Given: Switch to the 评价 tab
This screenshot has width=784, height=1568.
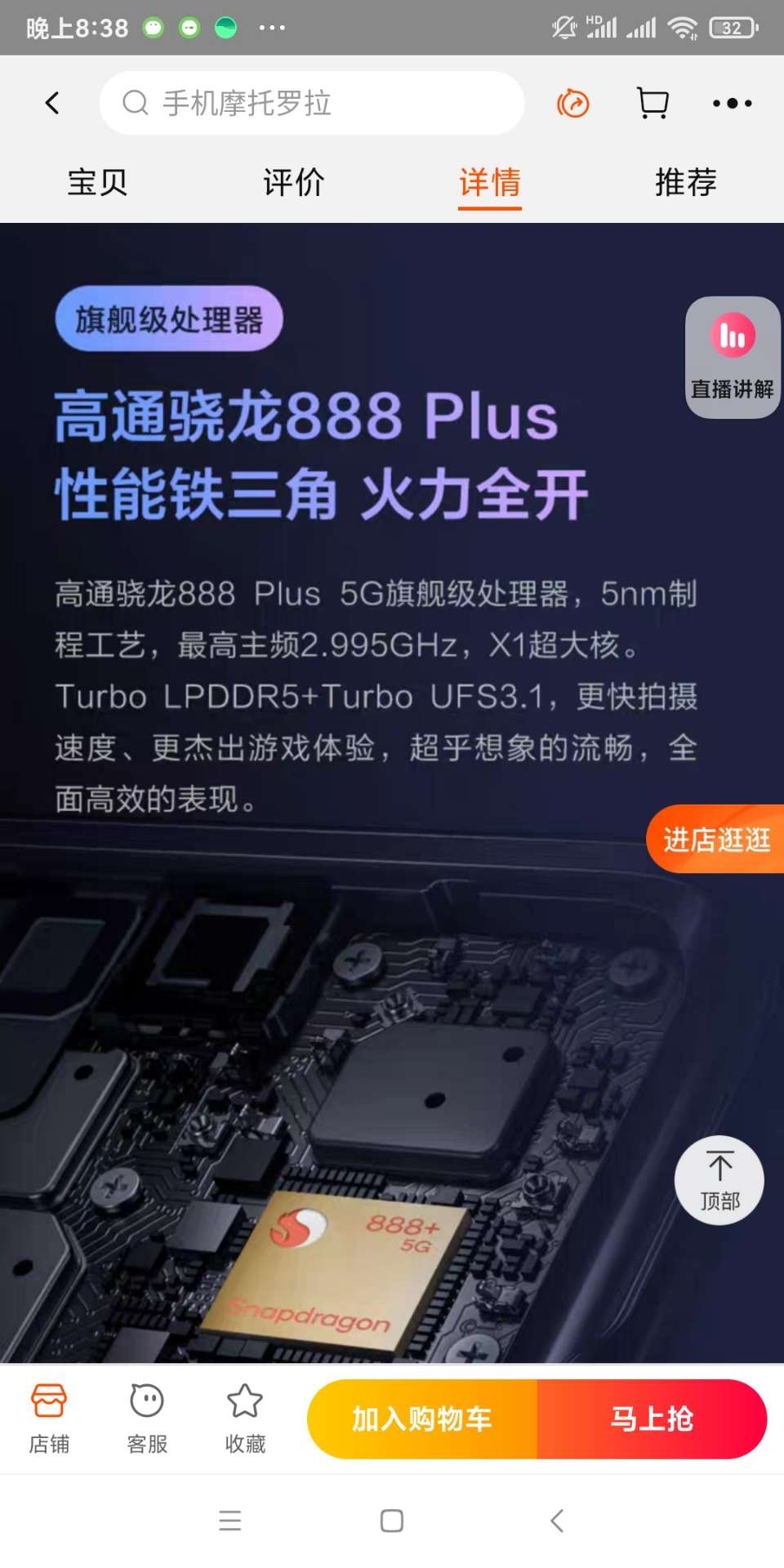Looking at the screenshot, I should tap(293, 182).
